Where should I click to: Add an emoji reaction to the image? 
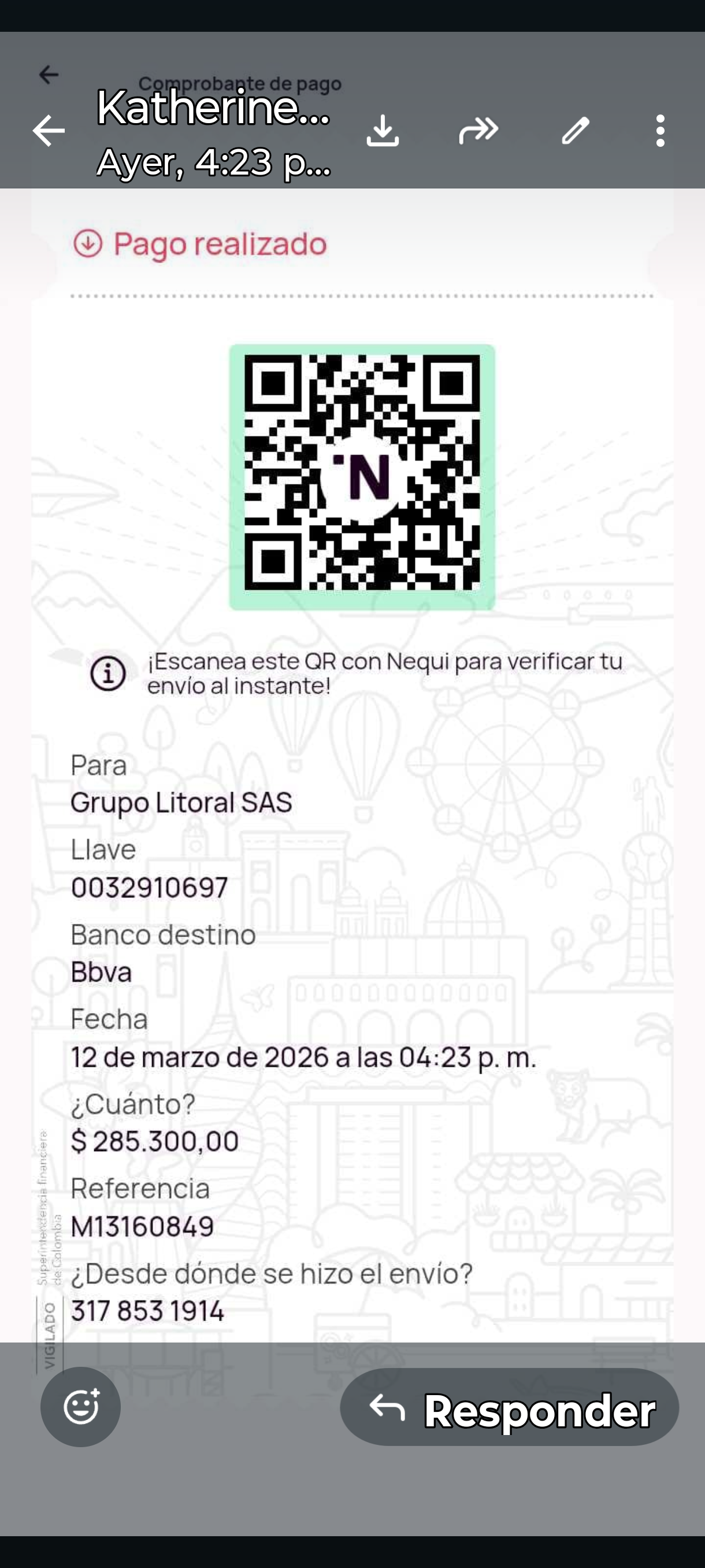(x=81, y=1407)
